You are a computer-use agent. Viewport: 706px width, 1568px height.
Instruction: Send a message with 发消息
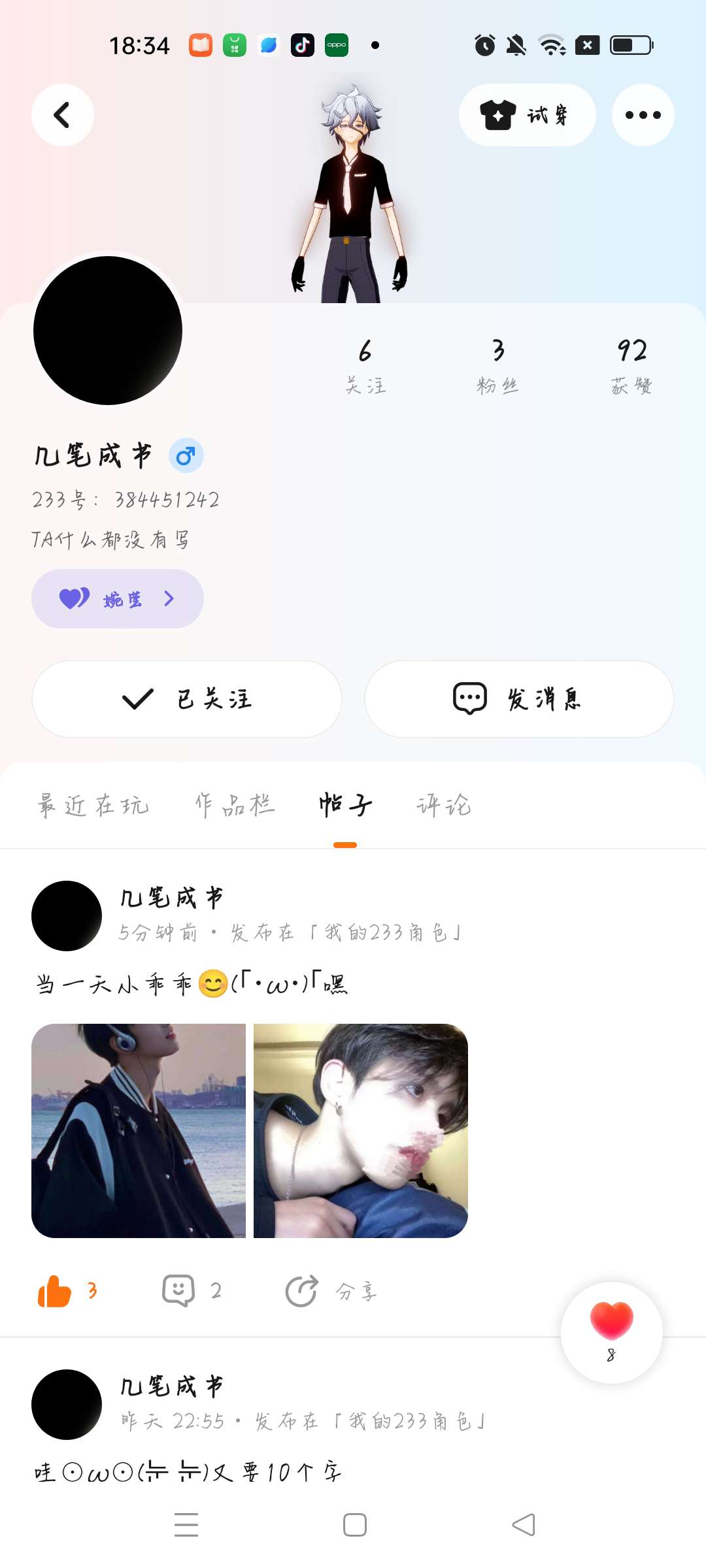tap(519, 699)
